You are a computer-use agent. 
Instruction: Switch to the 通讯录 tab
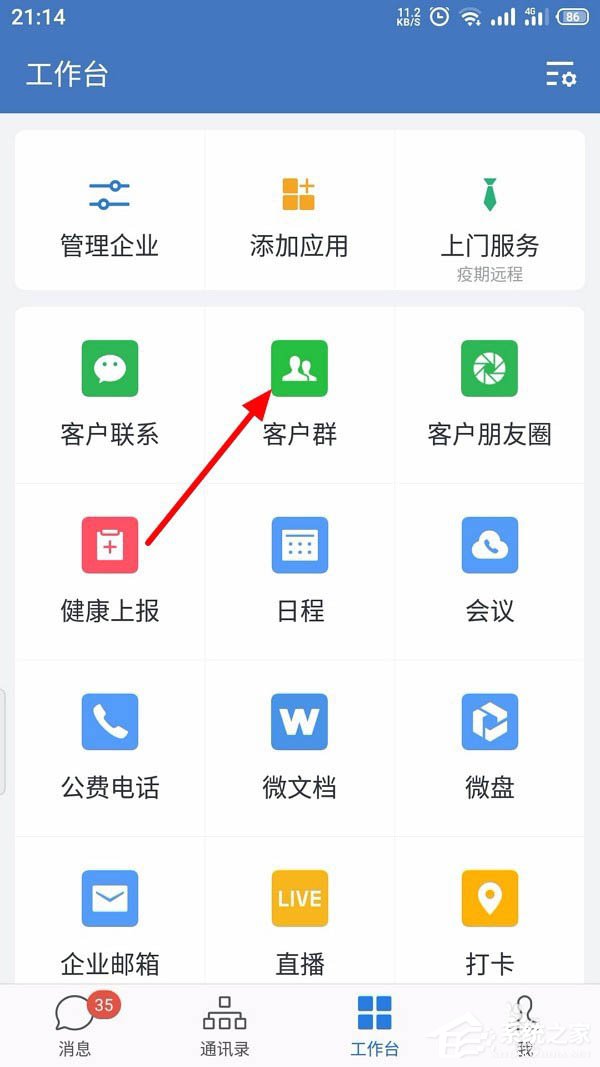(x=225, y=1025)
